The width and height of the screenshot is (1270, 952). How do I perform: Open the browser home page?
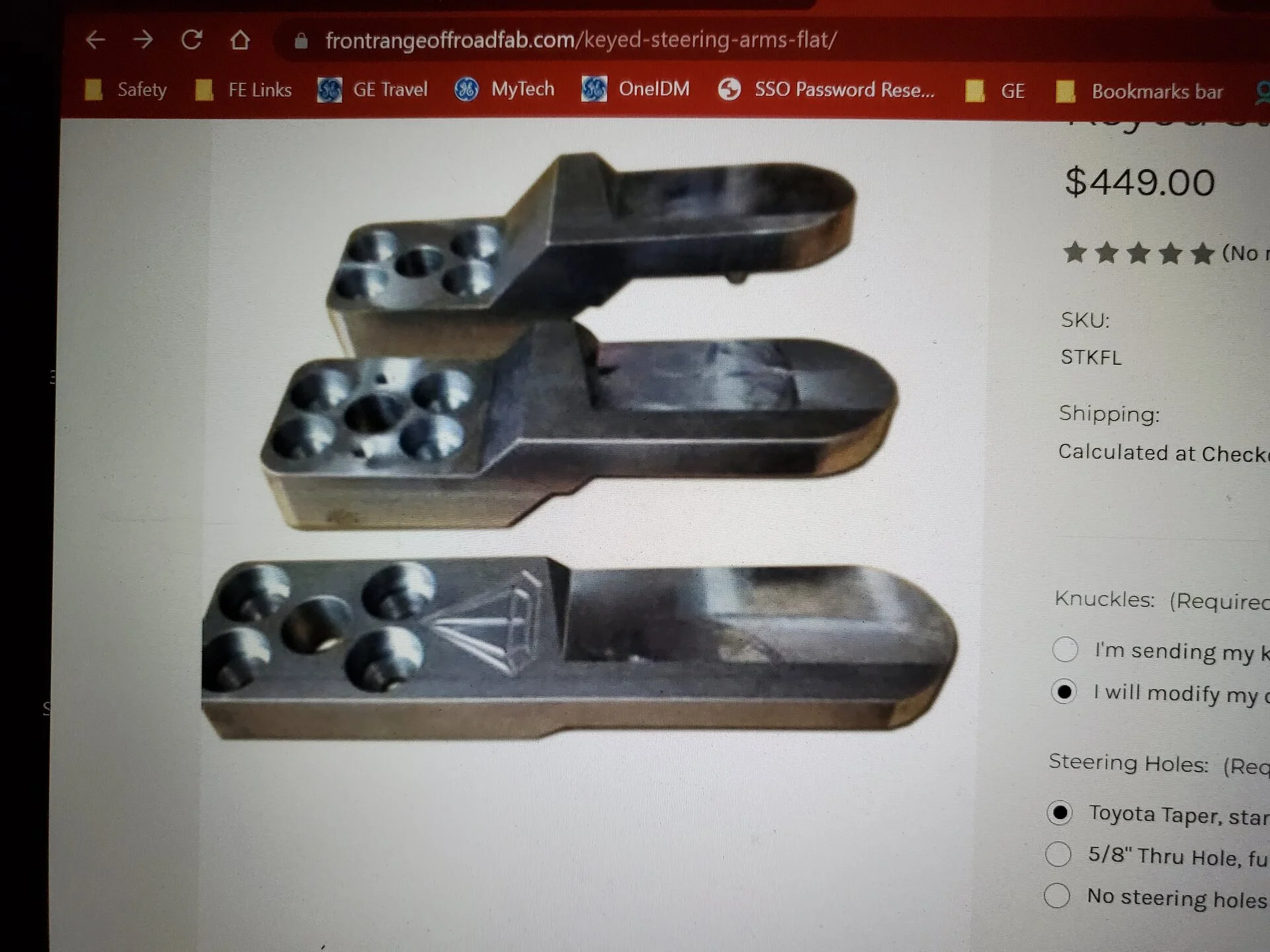pyautogui.click(x=240, y=40)
